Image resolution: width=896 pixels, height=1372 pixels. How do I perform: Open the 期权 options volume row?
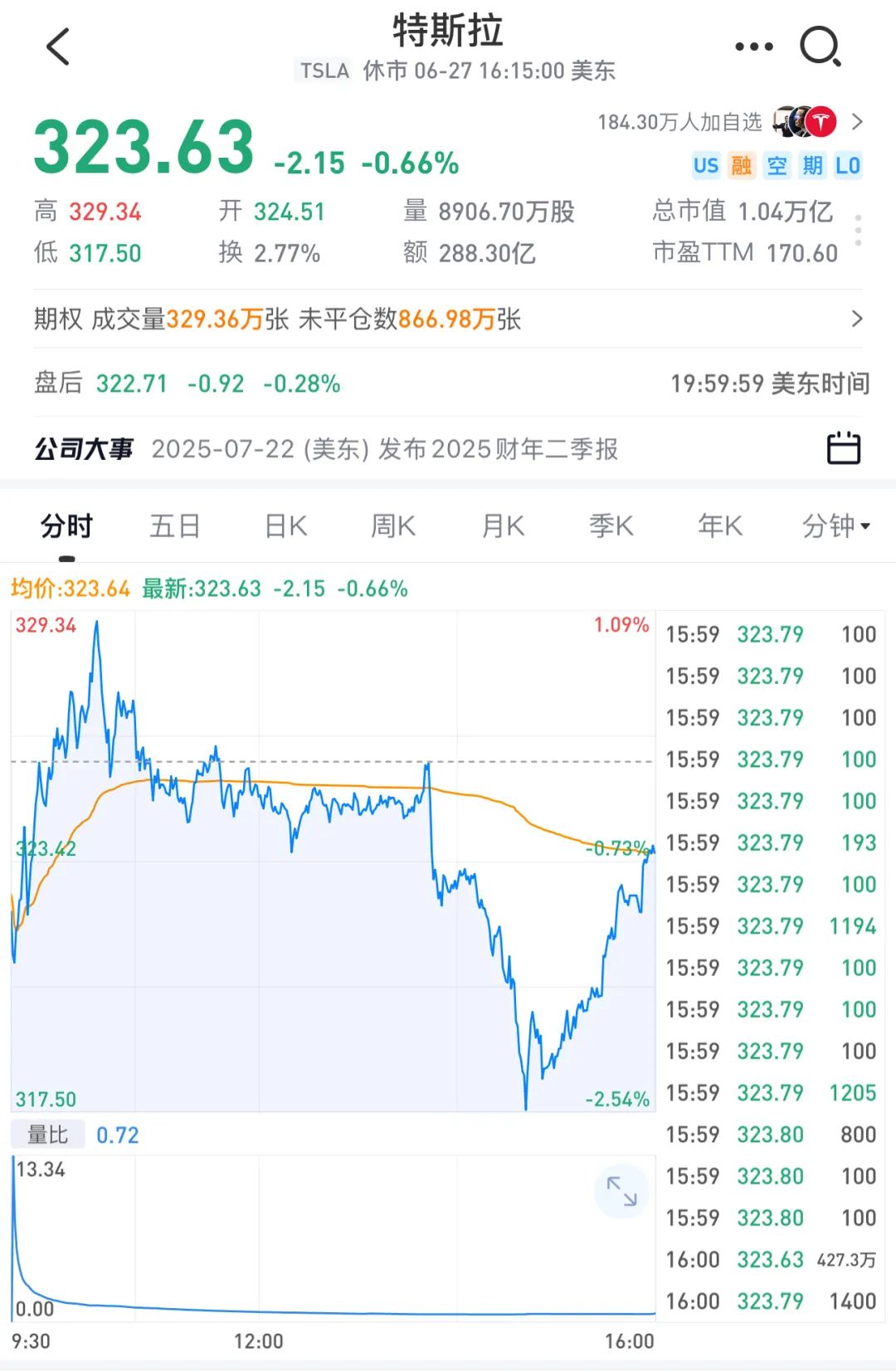click(448, 319)
